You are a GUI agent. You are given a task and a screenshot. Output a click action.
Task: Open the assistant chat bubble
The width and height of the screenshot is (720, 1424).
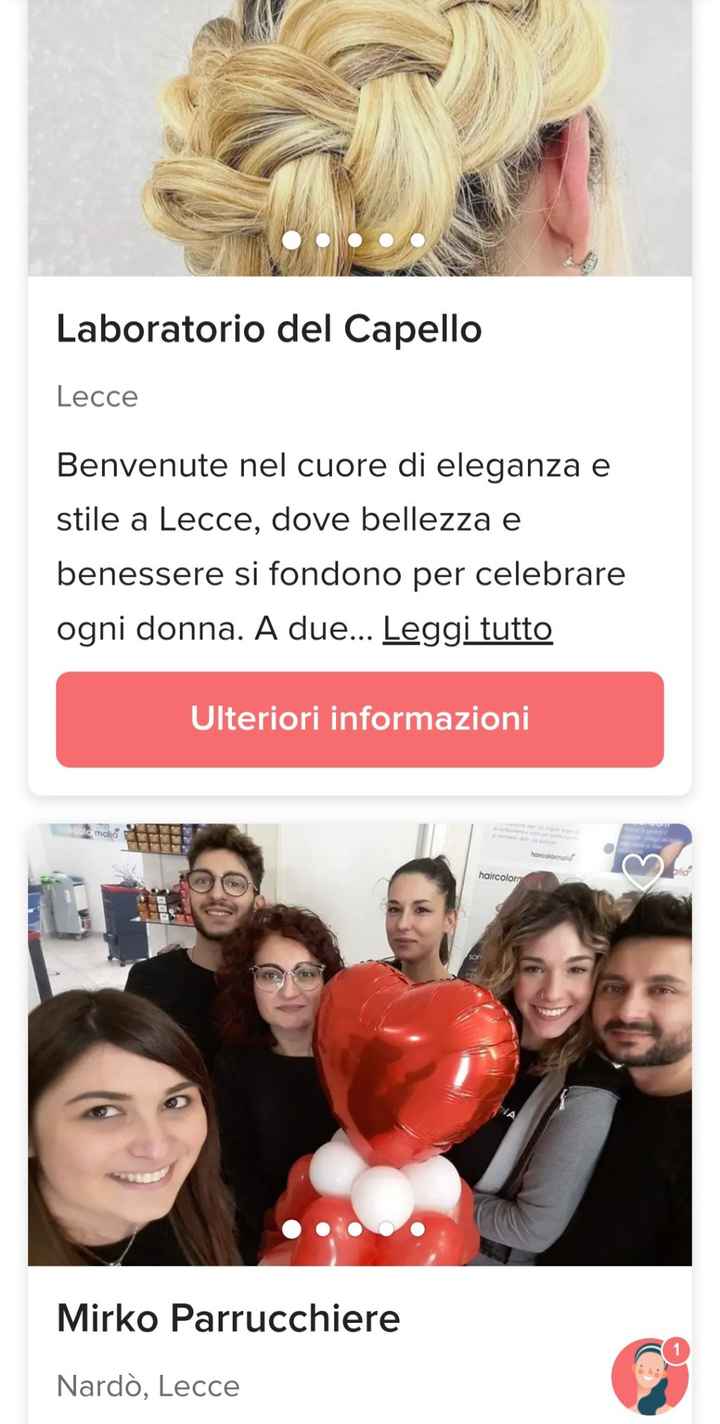click(650, 1377)
